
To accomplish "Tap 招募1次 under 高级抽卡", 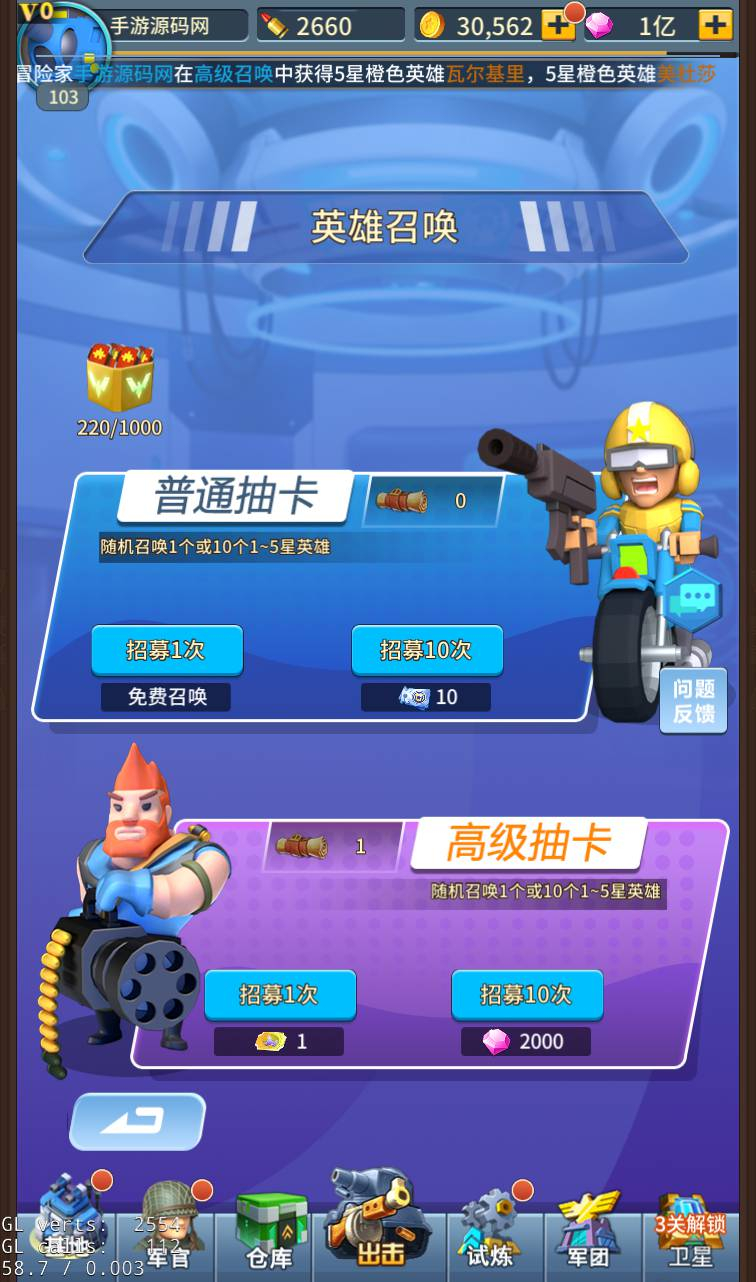I will [280, 995].
